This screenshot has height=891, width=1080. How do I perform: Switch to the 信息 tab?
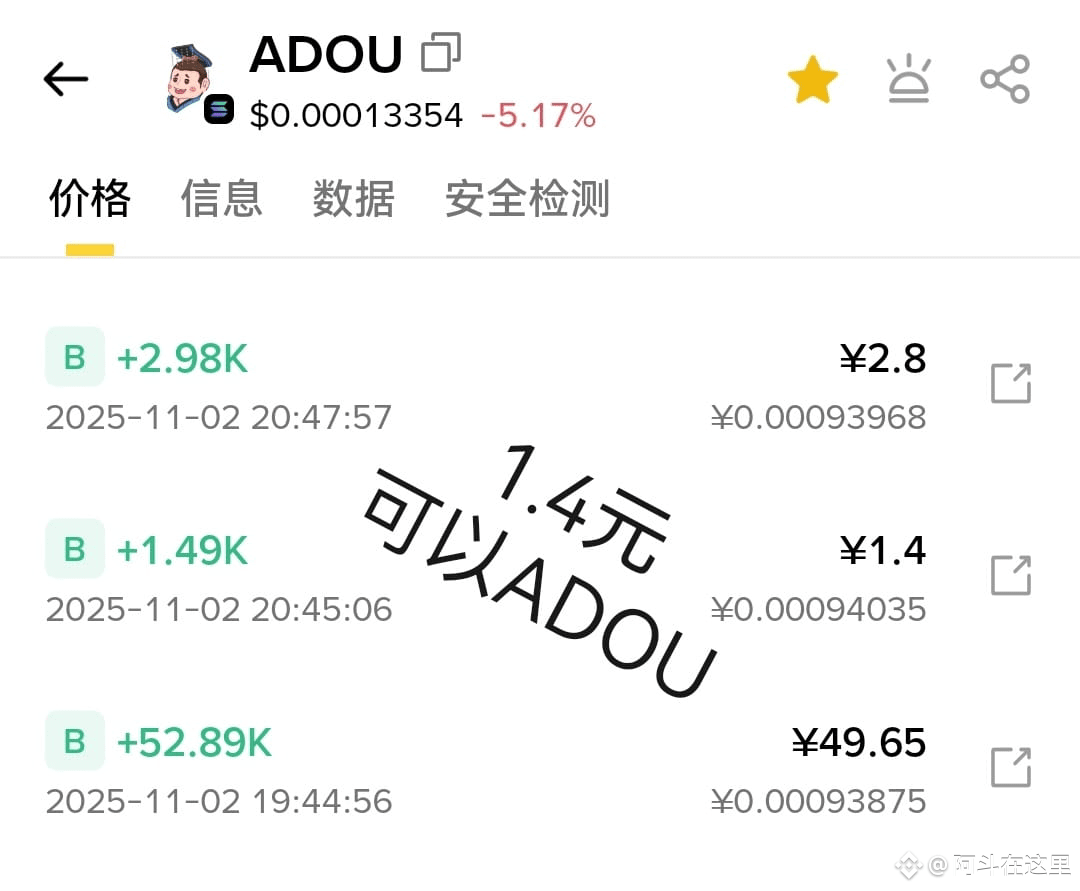point(221,199)
